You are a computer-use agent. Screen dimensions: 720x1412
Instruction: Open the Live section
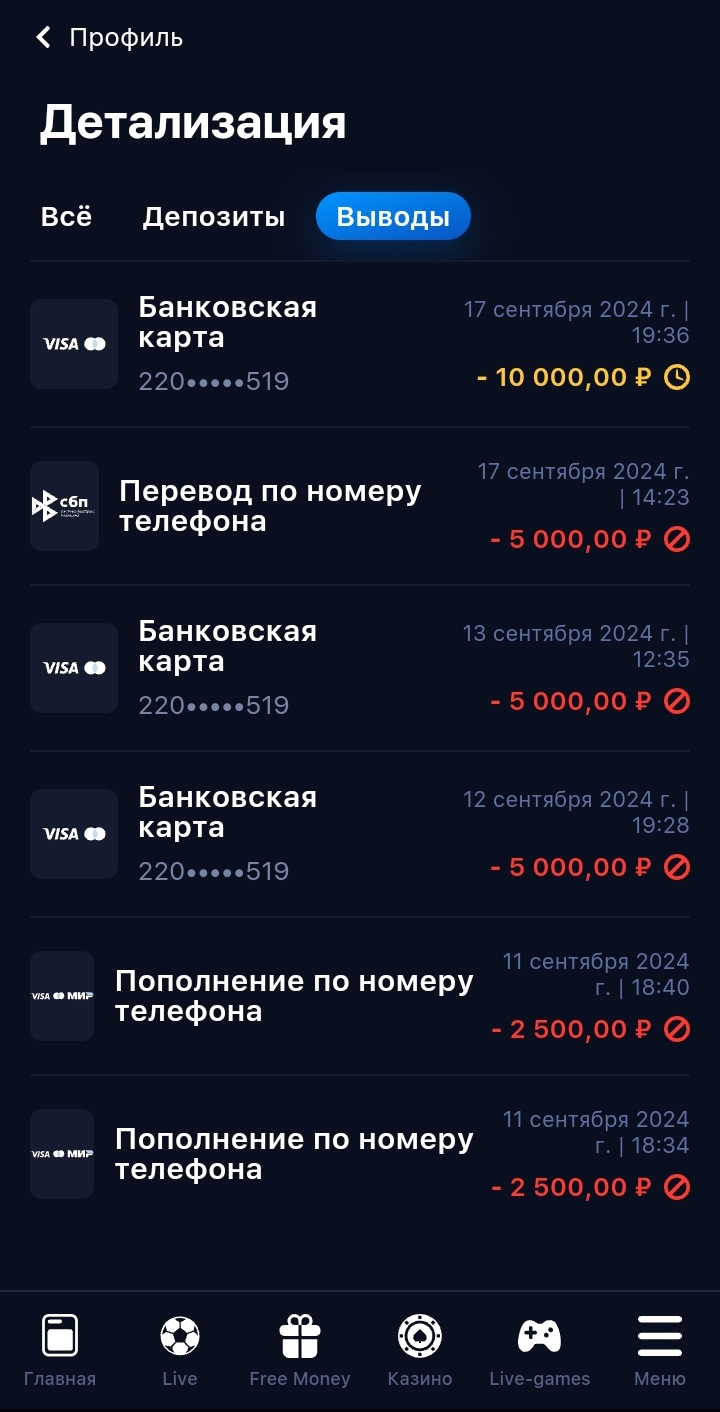[180, 1351]
